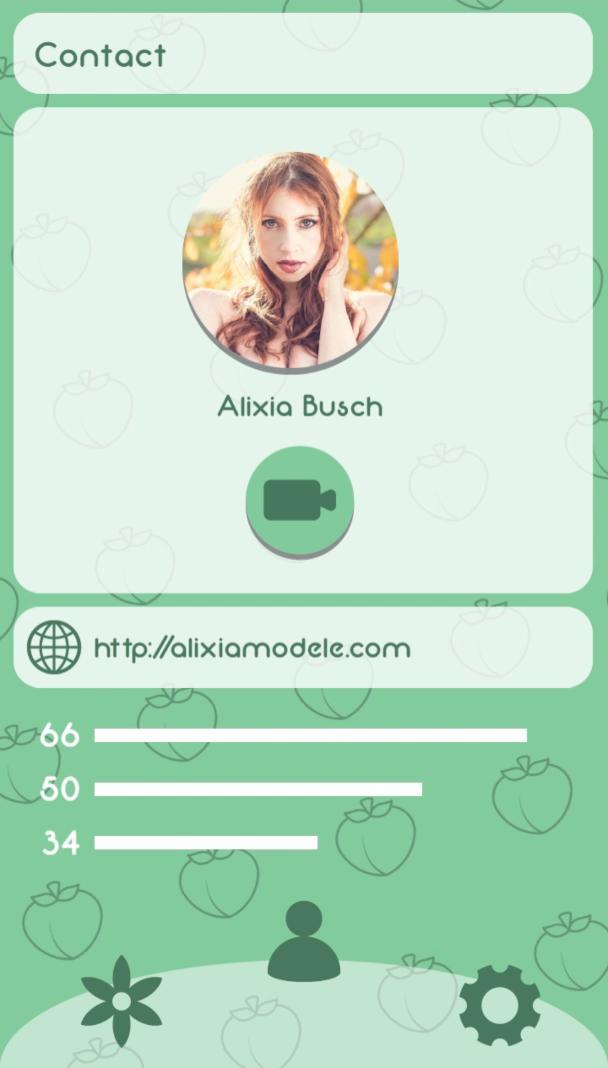Select the profile person tab
Viewport: 608px width, 1068px height.
(x=303, y=943)
